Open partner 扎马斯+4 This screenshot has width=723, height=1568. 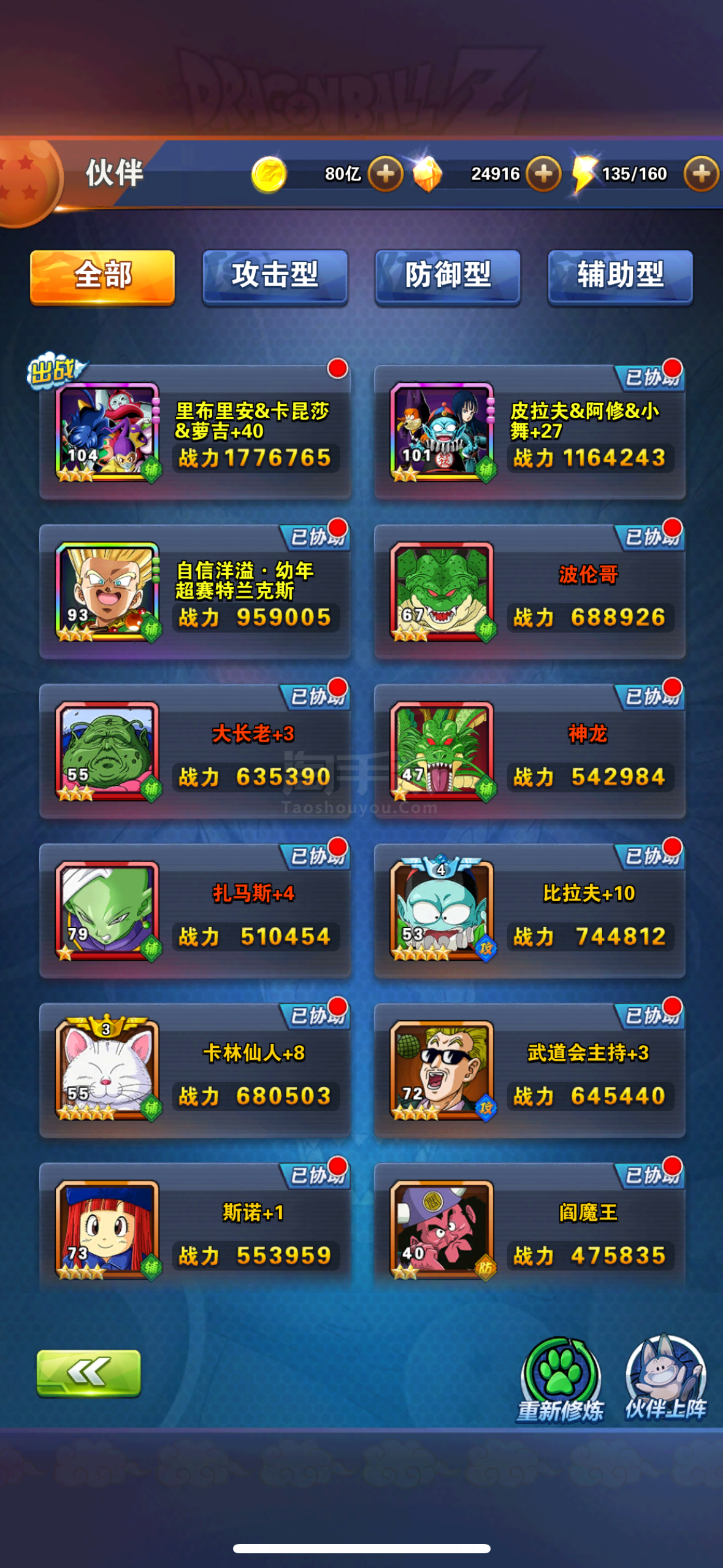(x=195, y=911)
